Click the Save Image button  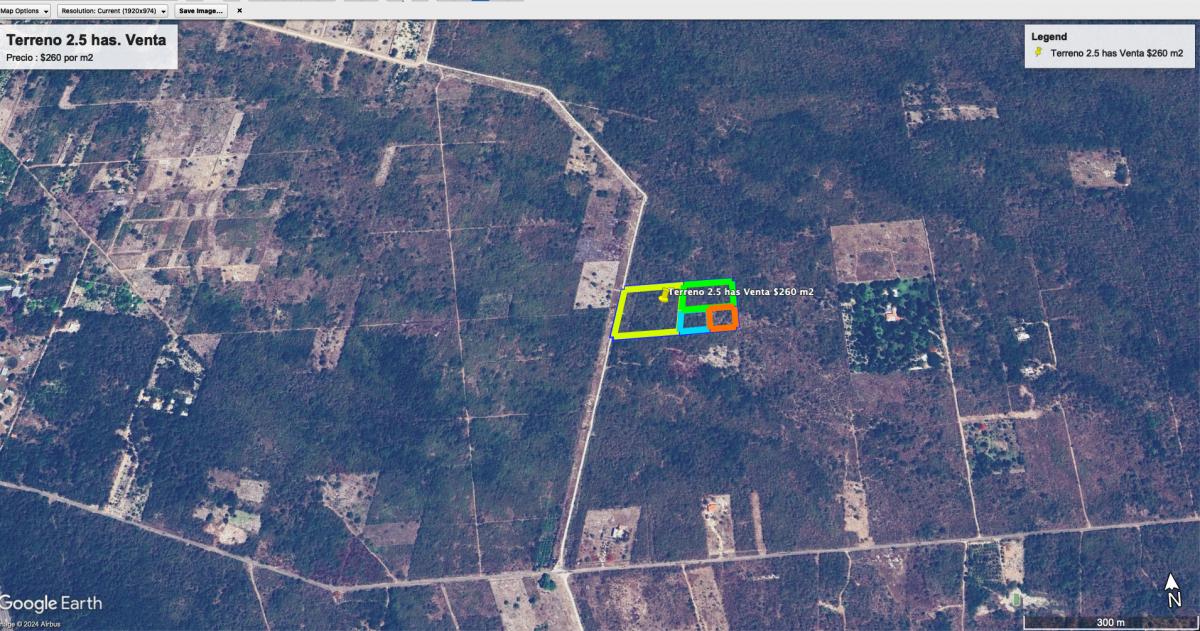tap(201, 10)
